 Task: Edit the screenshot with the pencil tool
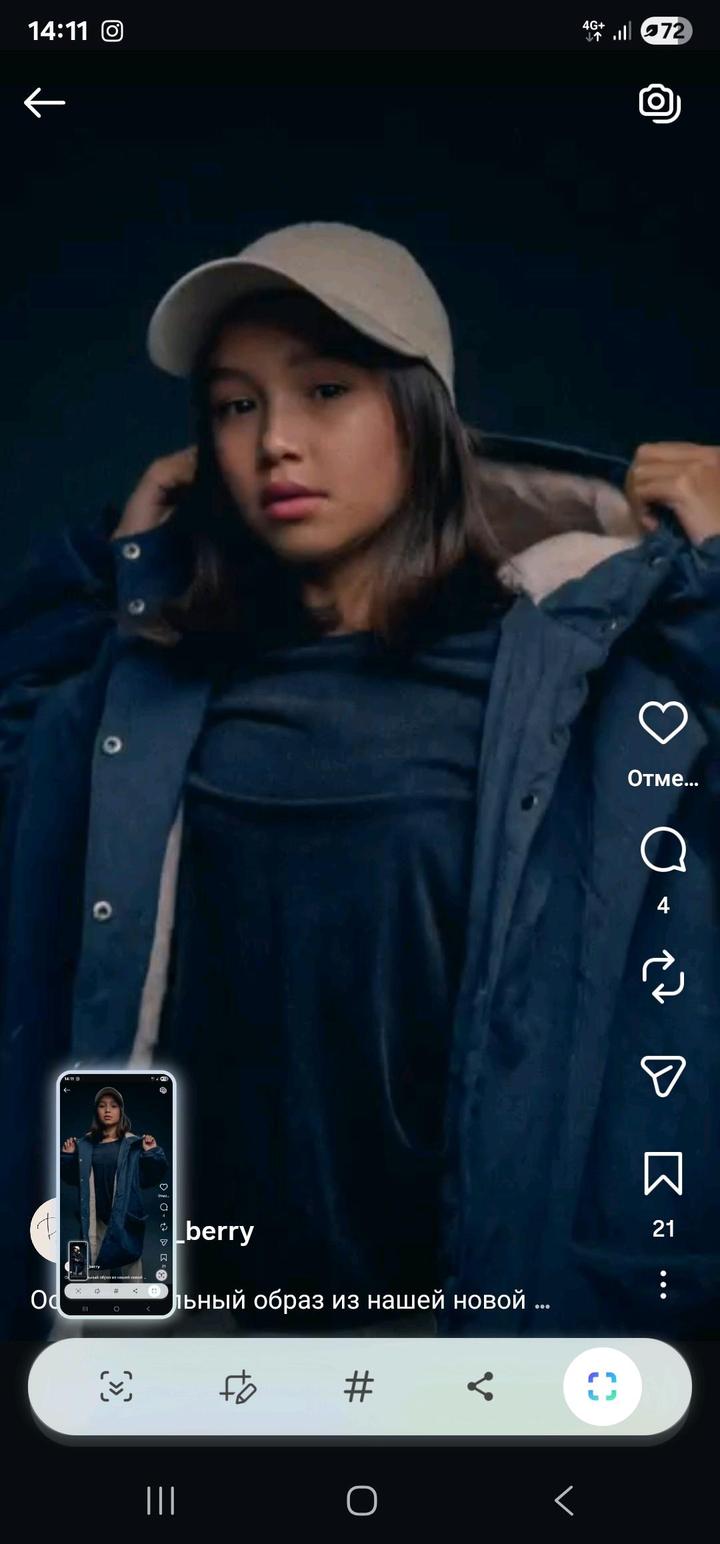238,1386
